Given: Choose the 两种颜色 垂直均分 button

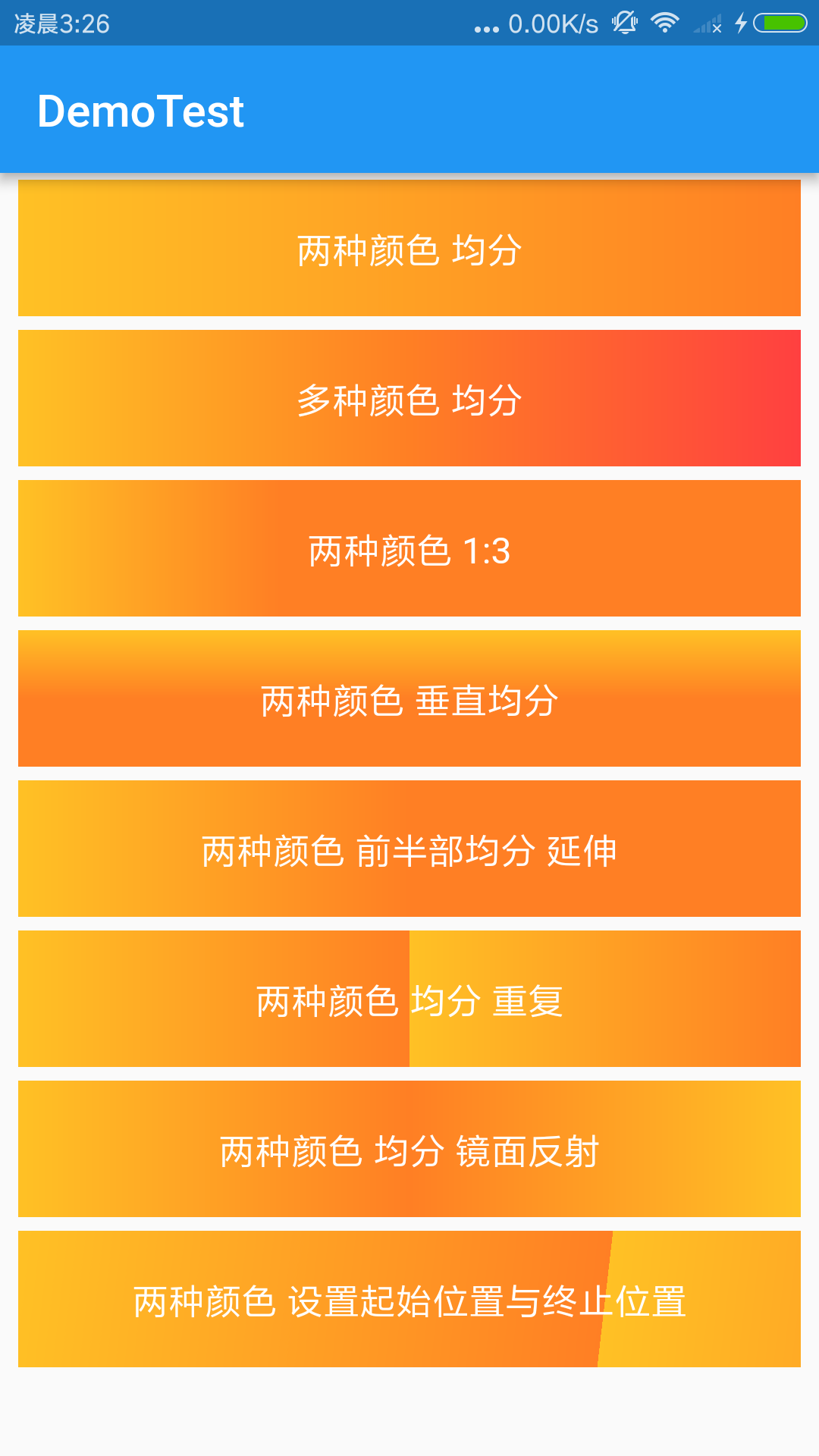Looking at the screenshot, I should point(409,699).
